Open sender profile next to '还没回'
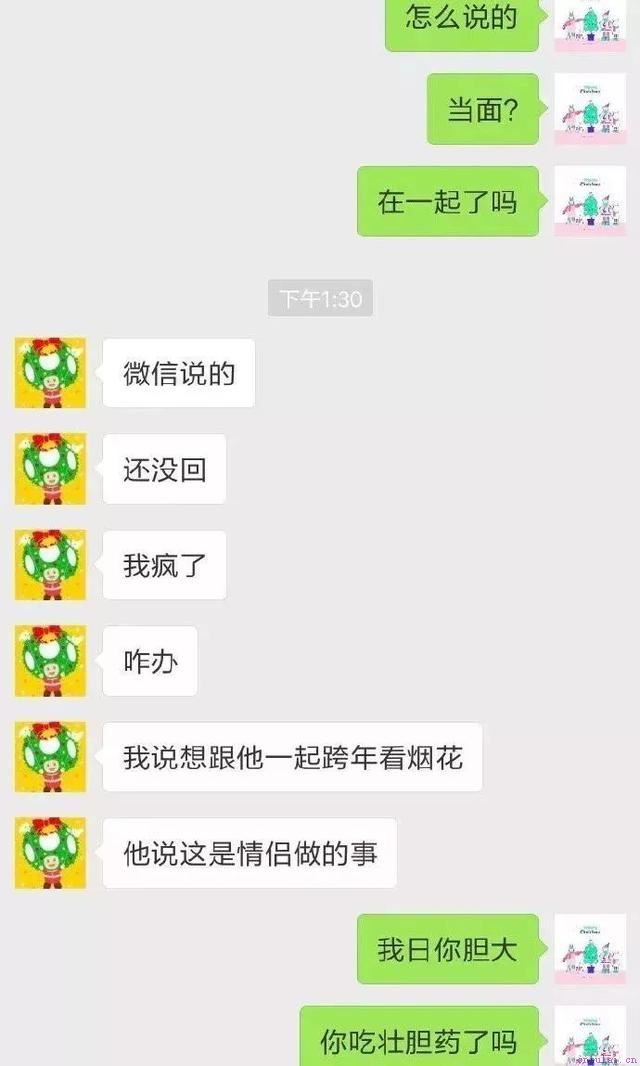640x1066 pixels. (50, 469)
